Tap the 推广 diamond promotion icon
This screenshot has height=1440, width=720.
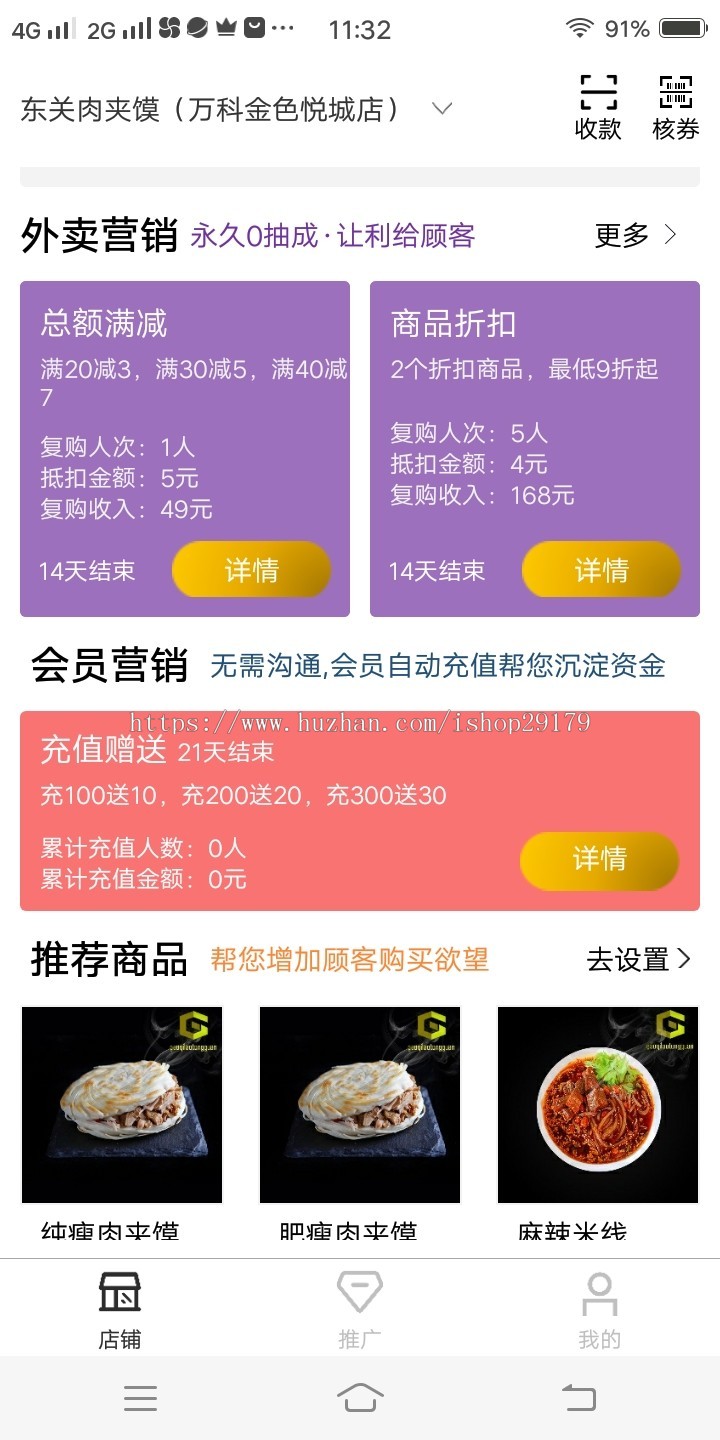tap(359, 1295)
